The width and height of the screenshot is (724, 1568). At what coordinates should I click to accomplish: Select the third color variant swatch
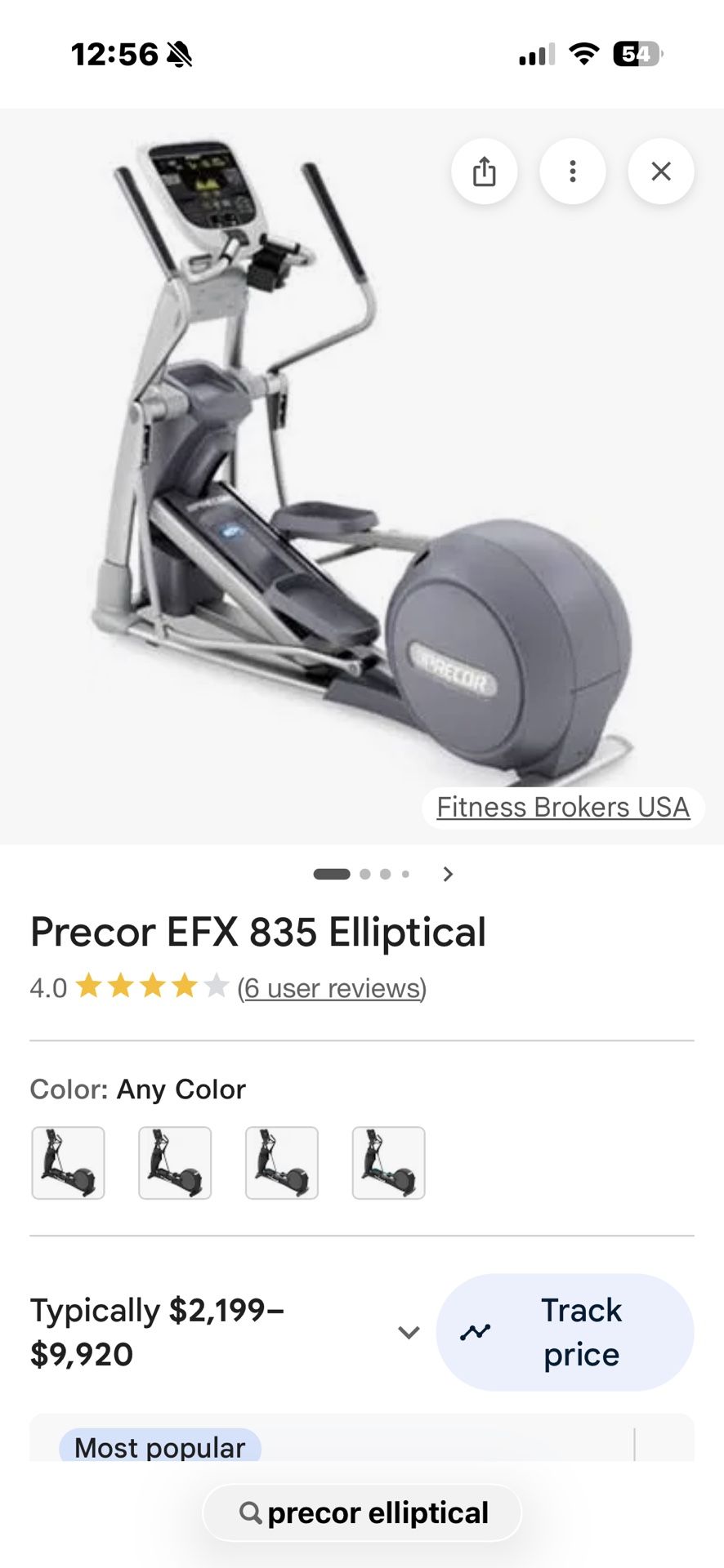coord(282,1163)
